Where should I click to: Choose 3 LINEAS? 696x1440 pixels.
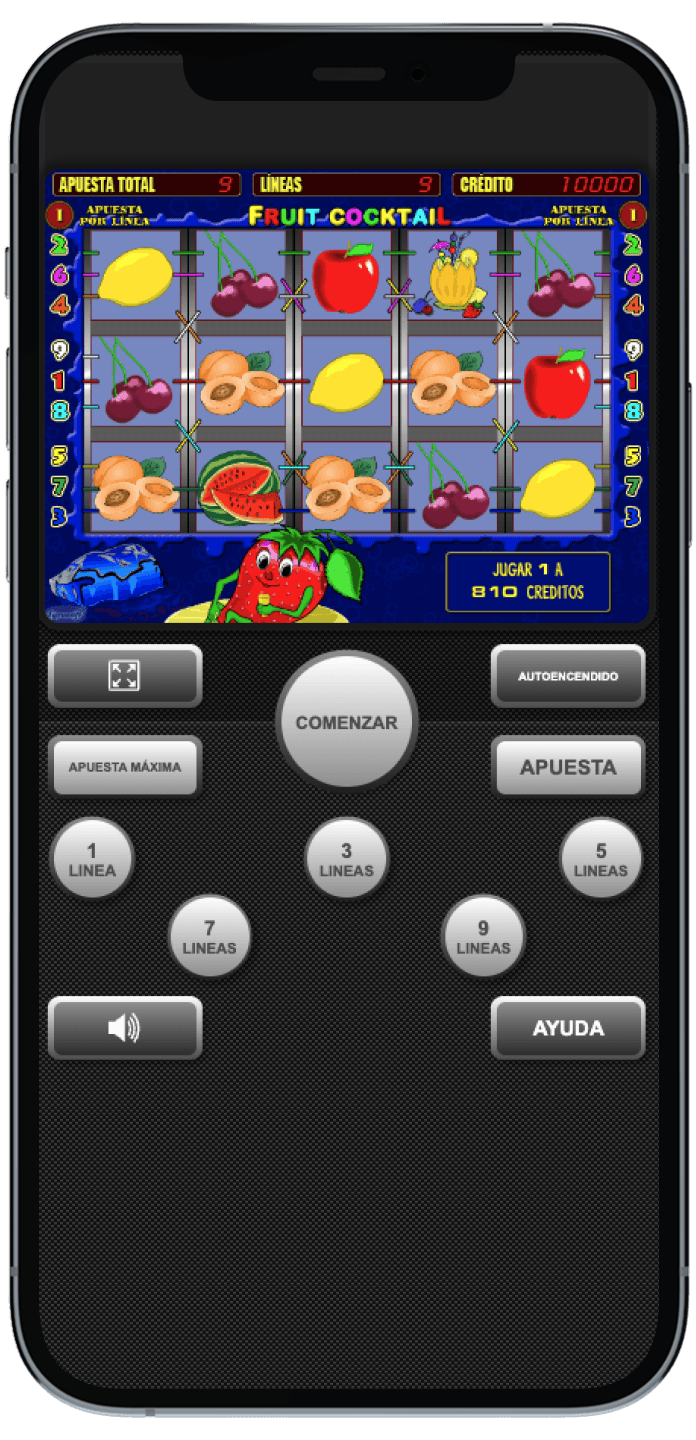(346, 859)
